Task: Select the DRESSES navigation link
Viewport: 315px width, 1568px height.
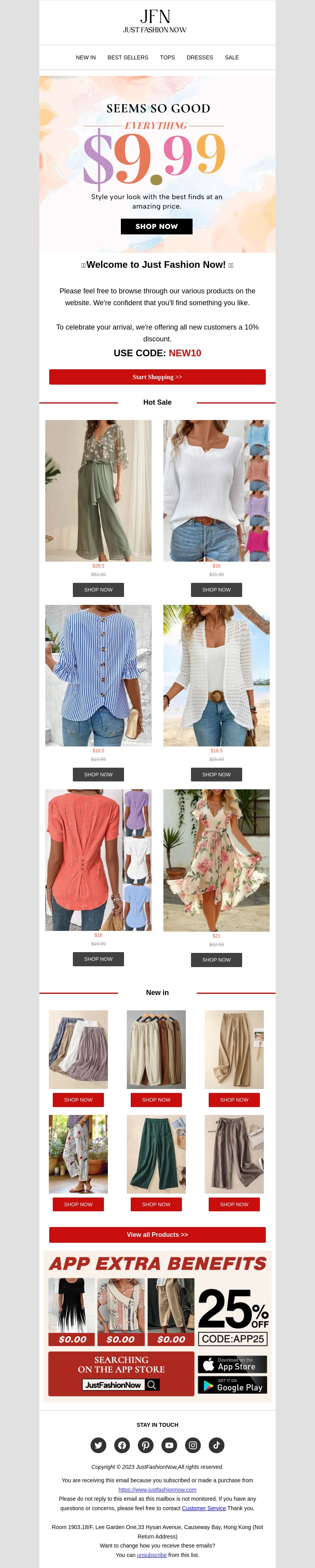Action: [x=199, y=58]
